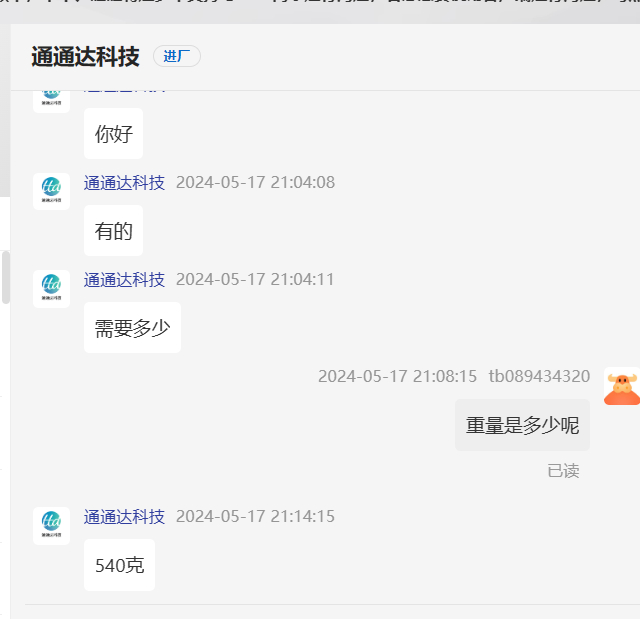Open 通通达科技 sender name above 有的 message
This screenshot has height=619, width=640.
(x=124, y=182)
